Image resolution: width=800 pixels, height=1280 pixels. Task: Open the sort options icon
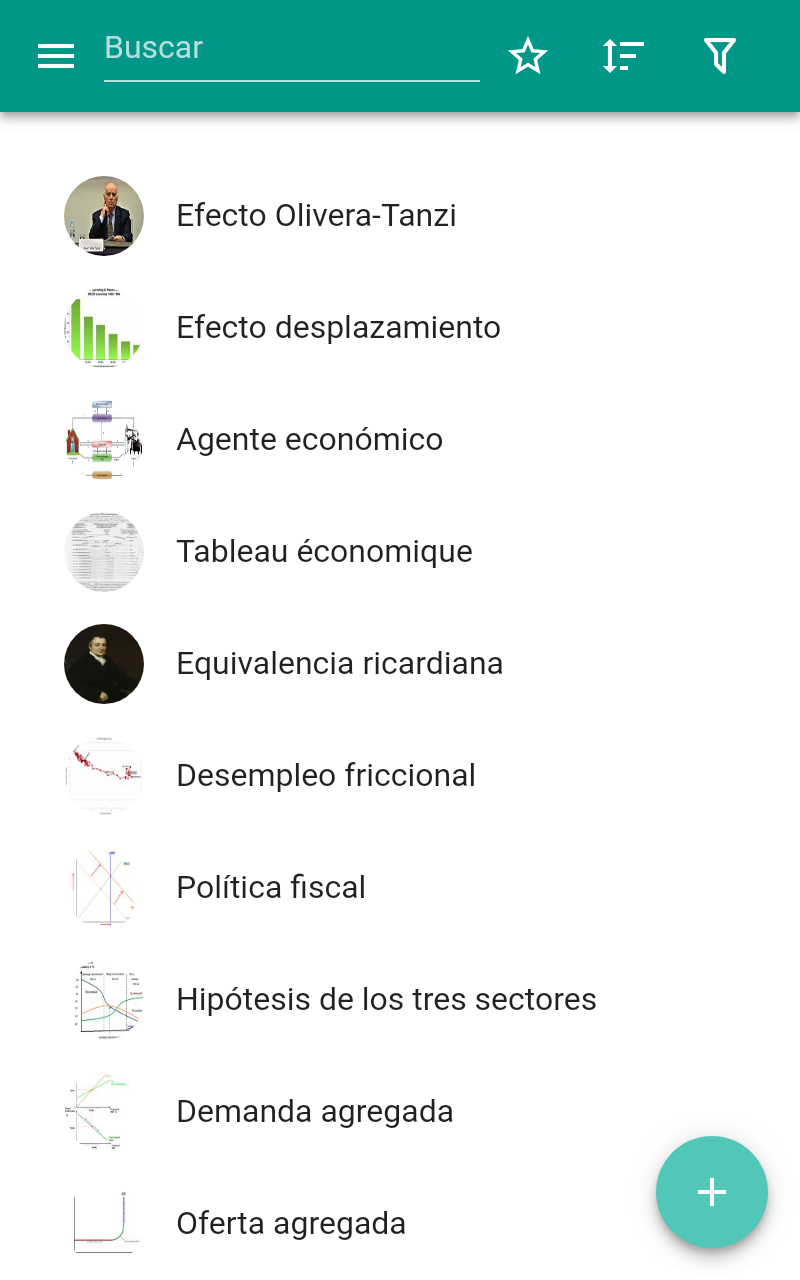(623, 56)
